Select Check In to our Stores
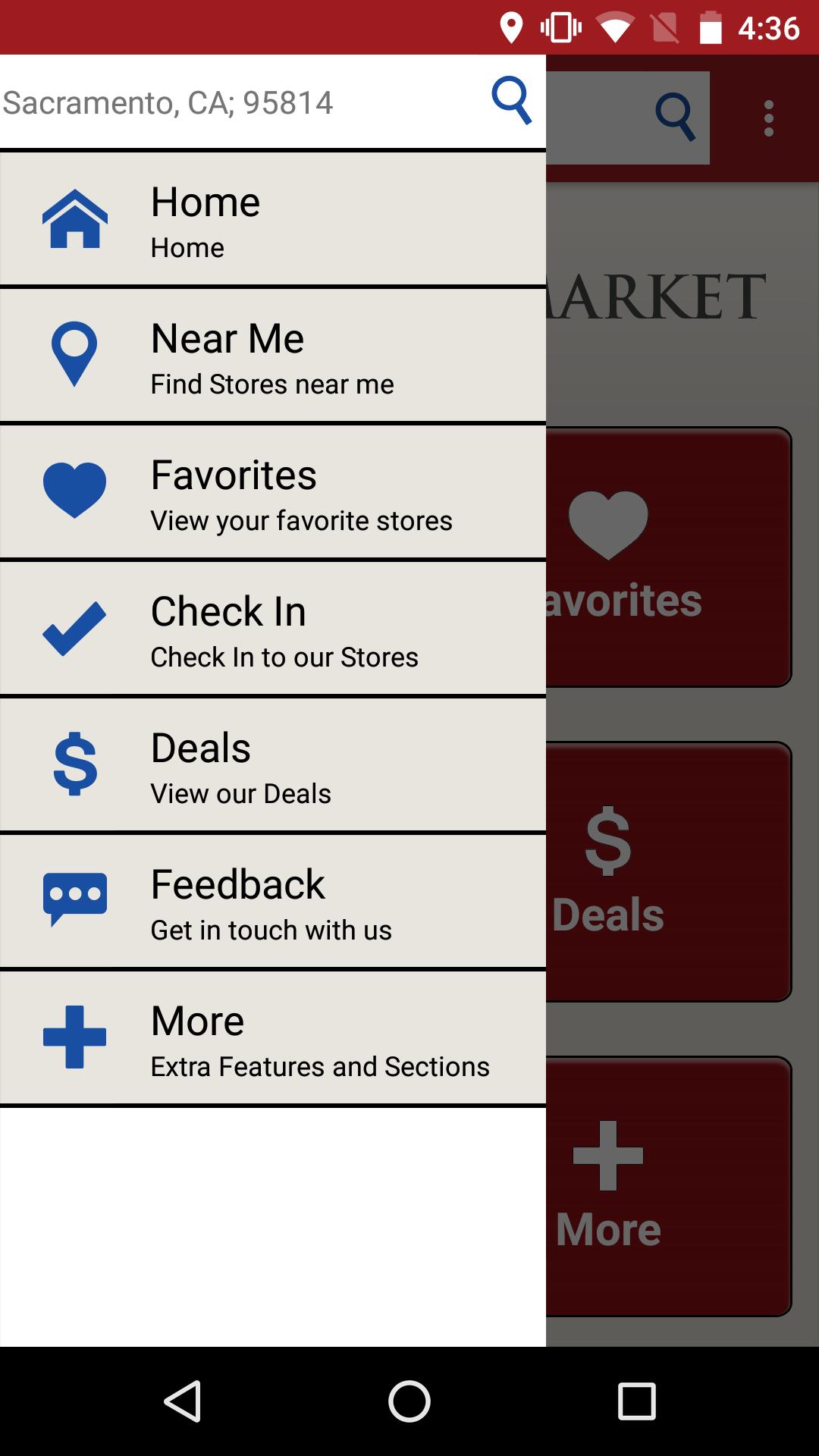819x1456 pixels. click(x=273, y=629)
